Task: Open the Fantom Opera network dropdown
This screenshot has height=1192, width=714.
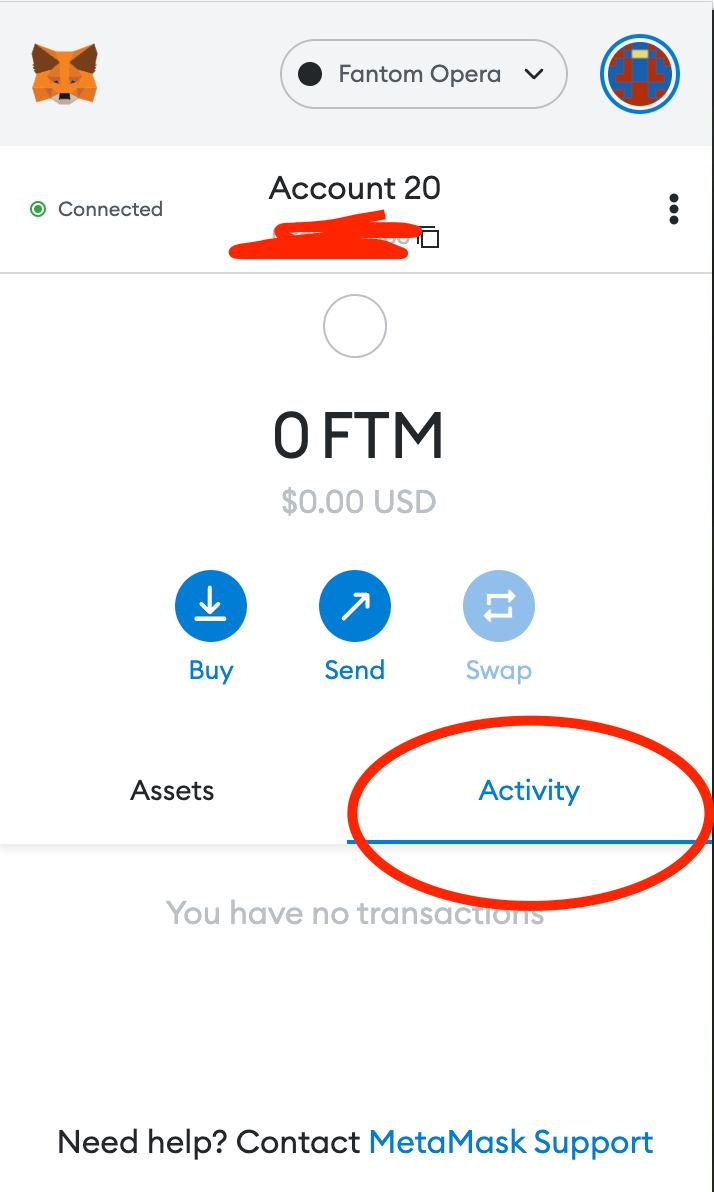Action: click(424, 74)
